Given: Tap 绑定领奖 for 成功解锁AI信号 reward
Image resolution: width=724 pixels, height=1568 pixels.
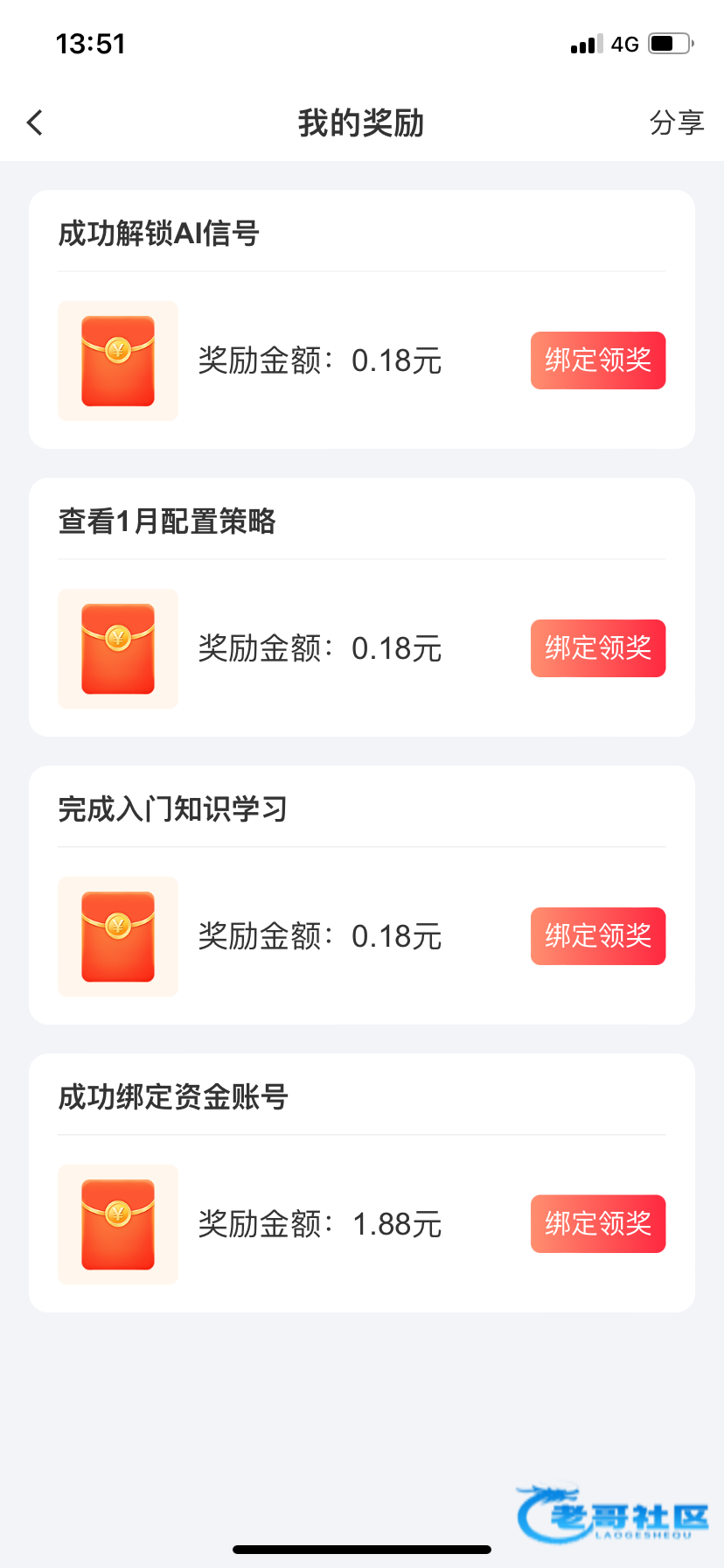Looking at the screenshot, I should [598, 360].
